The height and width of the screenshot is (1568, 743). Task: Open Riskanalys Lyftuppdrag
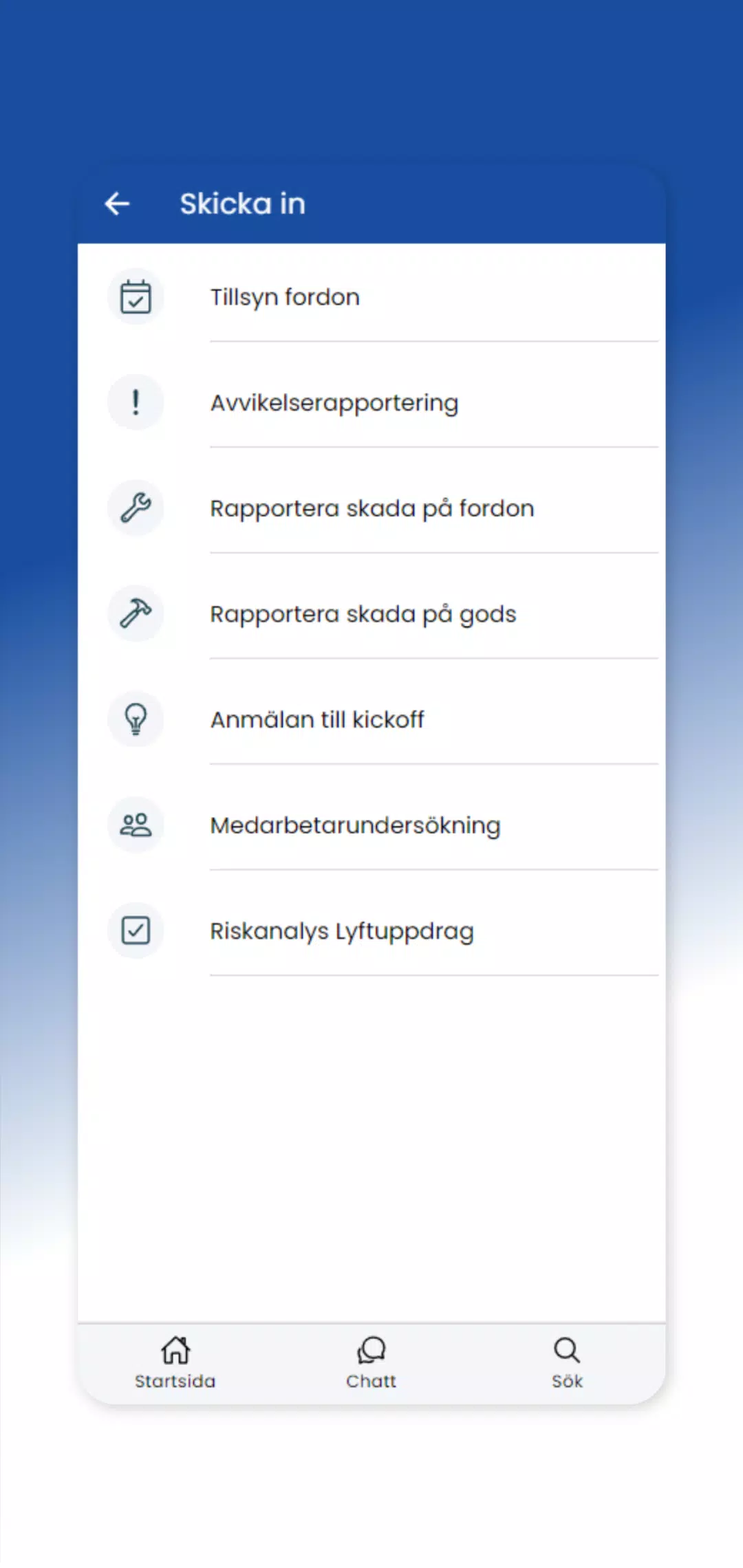pyautogui.click(x=371, y=930)
